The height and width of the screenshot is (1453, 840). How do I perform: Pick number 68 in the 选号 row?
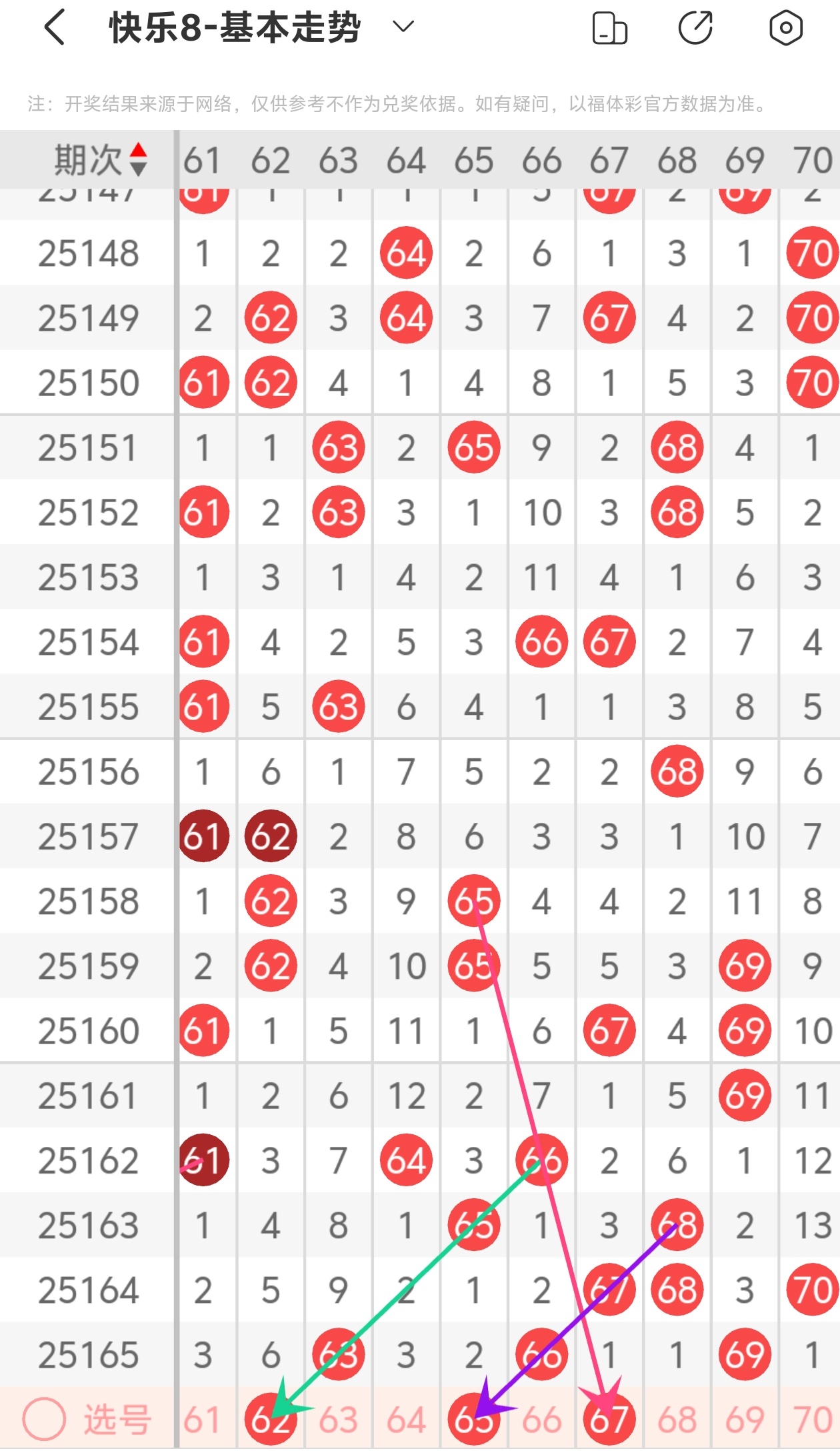[677, 1420]
